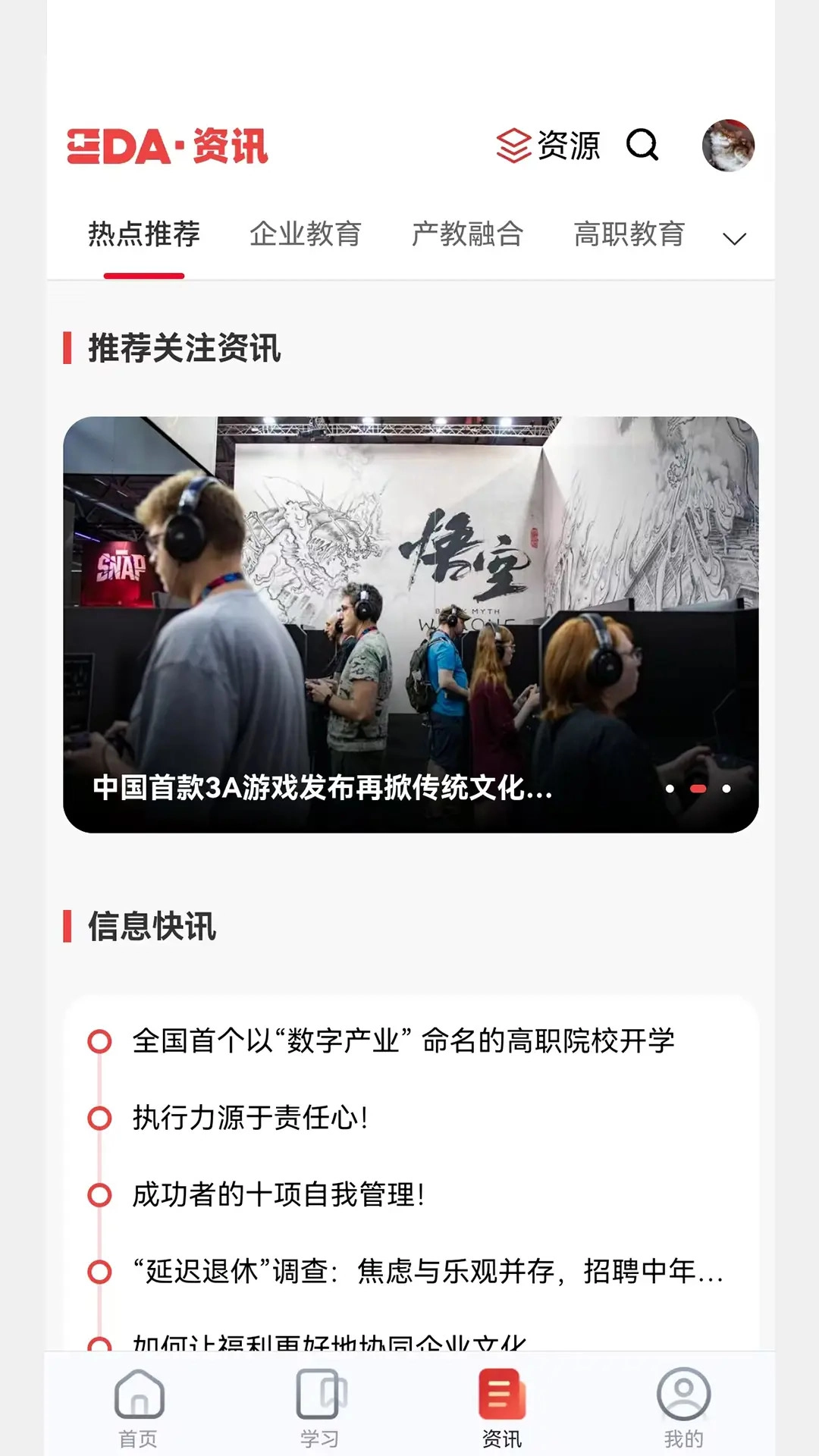The image size is (819, 1456).
Task: Select the 资讯 bottom tab
Action: 501,1407
